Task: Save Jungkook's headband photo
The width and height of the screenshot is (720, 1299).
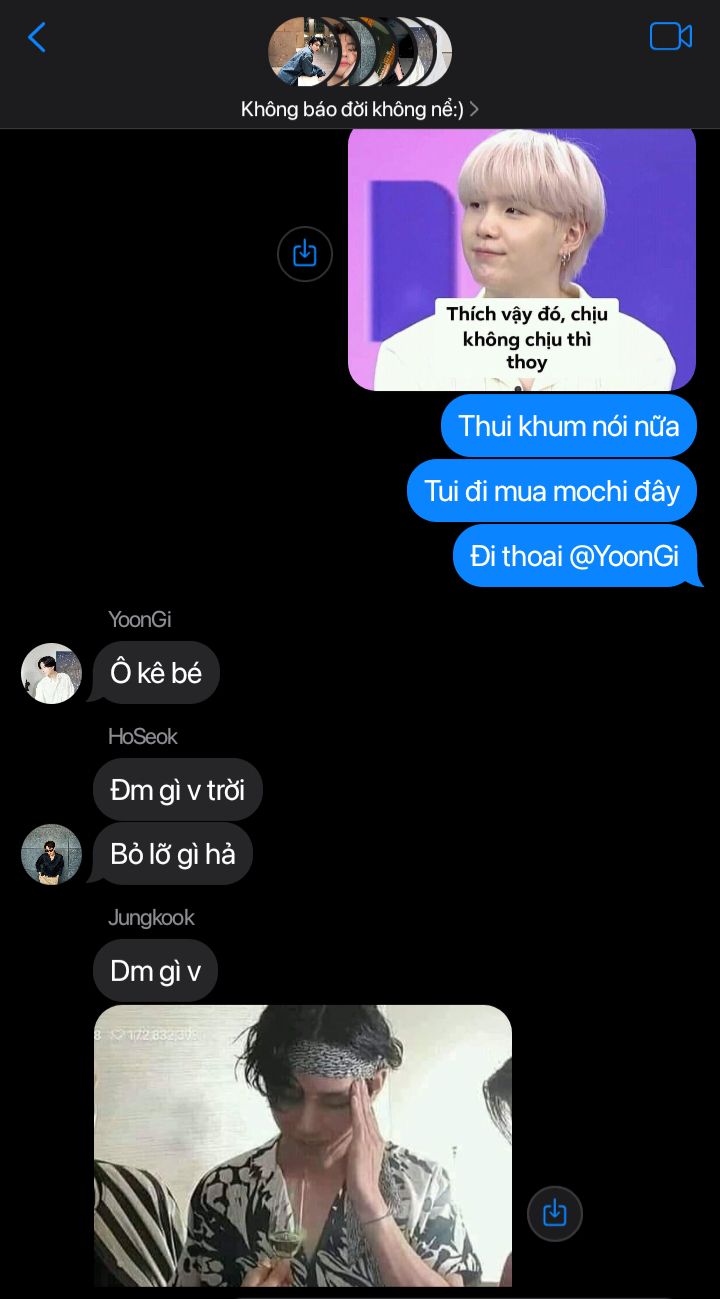Action: click(x=554, y=1213)
